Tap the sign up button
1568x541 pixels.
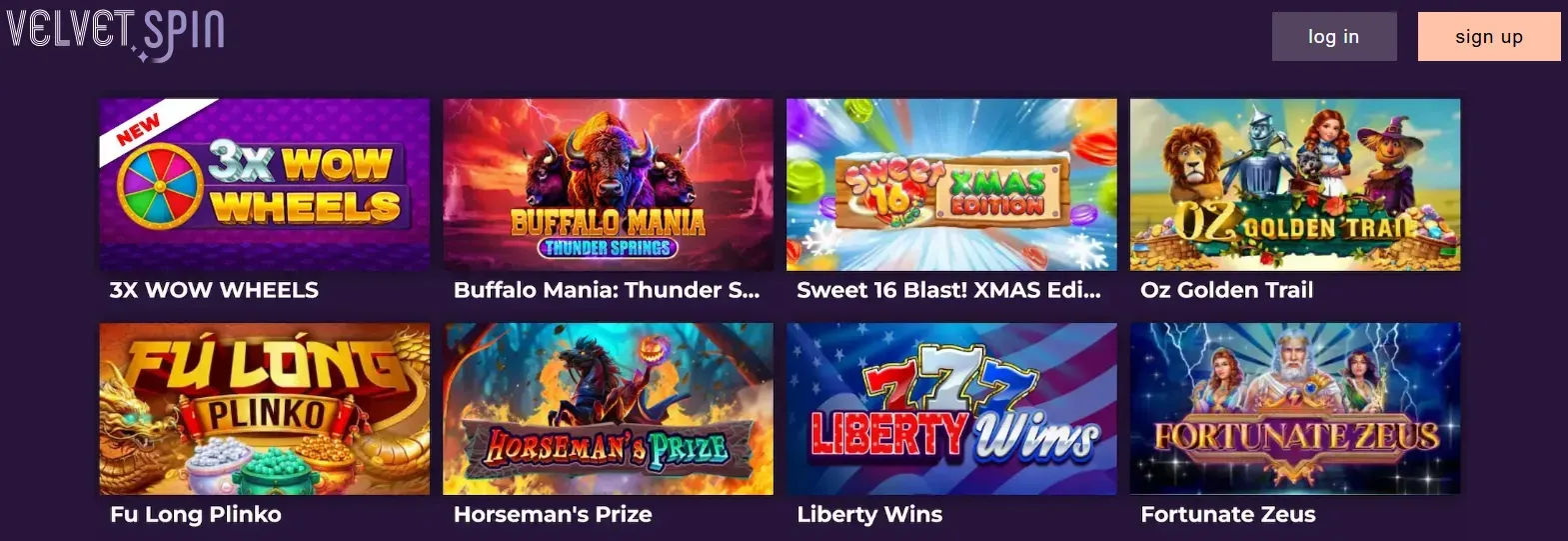pyautogui.click(x=1488, y=37)
